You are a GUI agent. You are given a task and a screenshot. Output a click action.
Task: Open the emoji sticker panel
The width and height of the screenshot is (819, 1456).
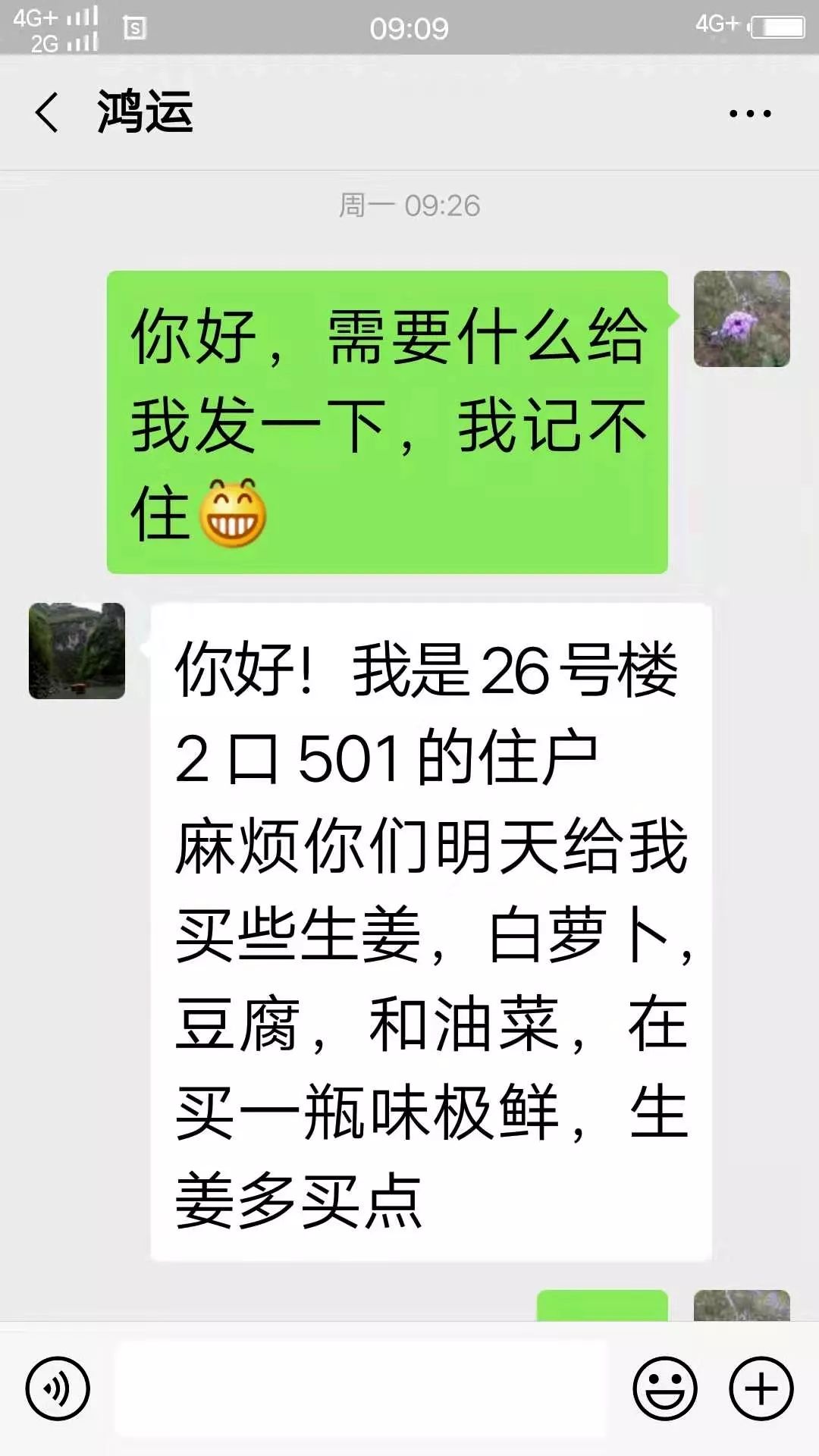(x=664, y=1389)
